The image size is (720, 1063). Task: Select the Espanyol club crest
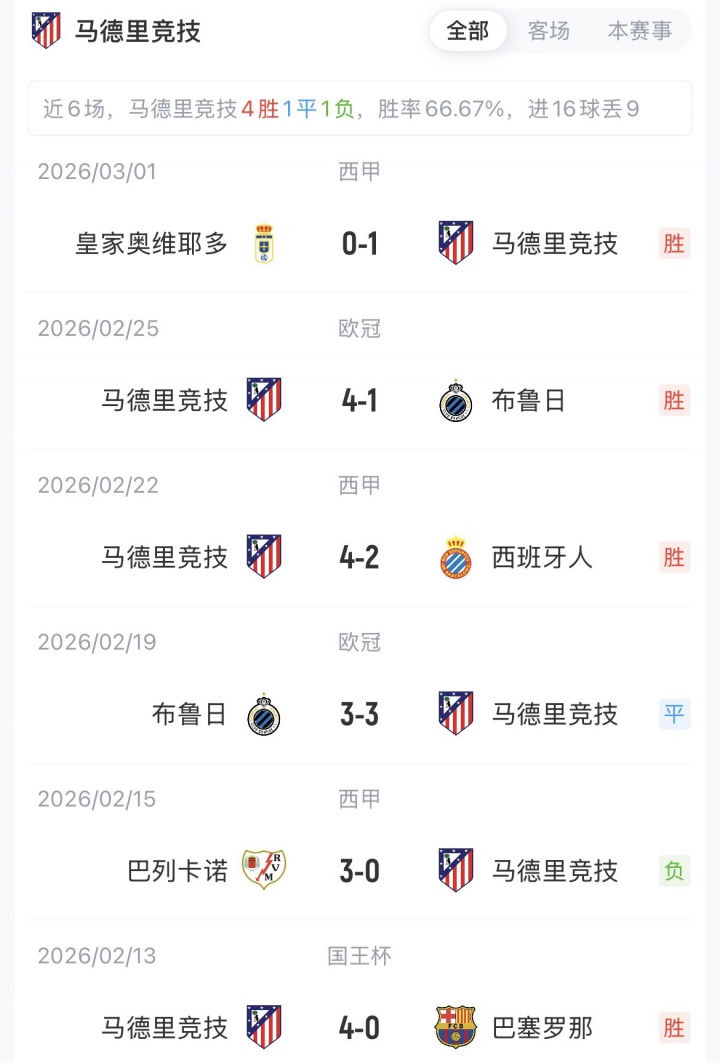[x=455, y=556]
